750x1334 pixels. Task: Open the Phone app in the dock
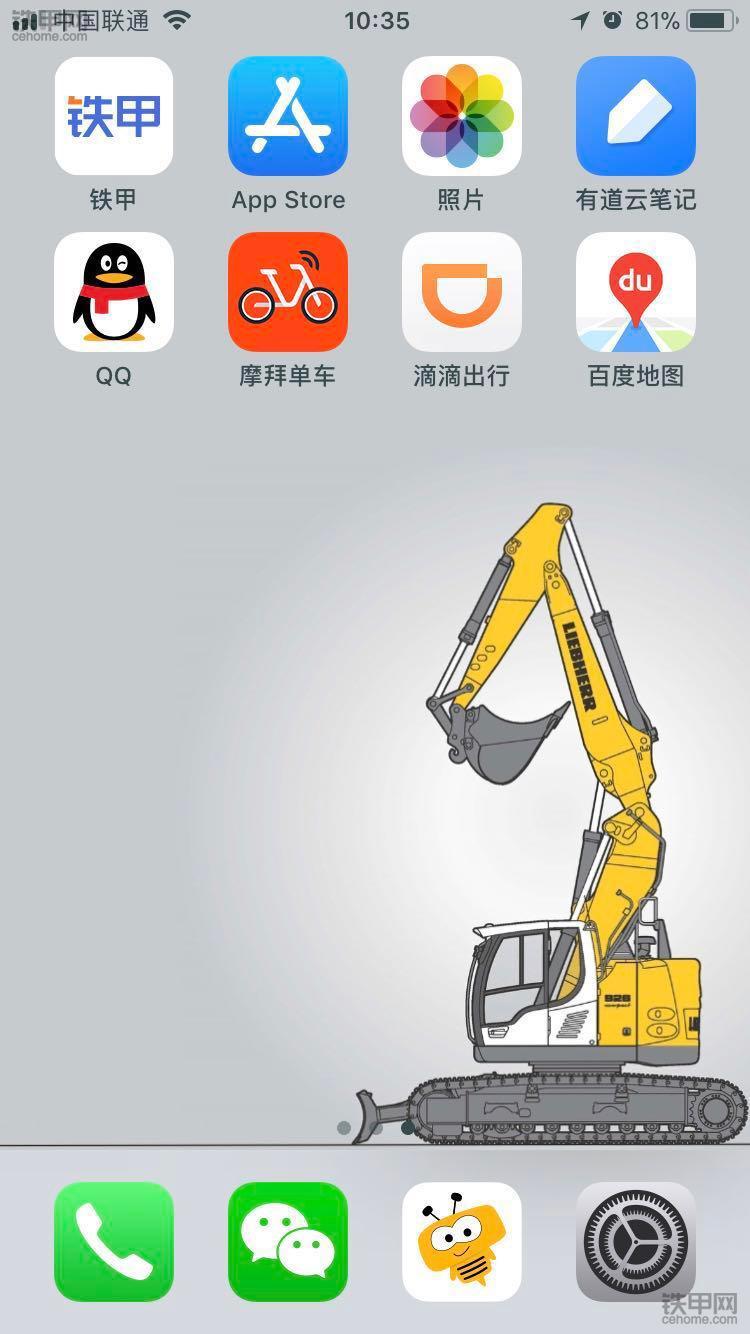click(113, 1241)
